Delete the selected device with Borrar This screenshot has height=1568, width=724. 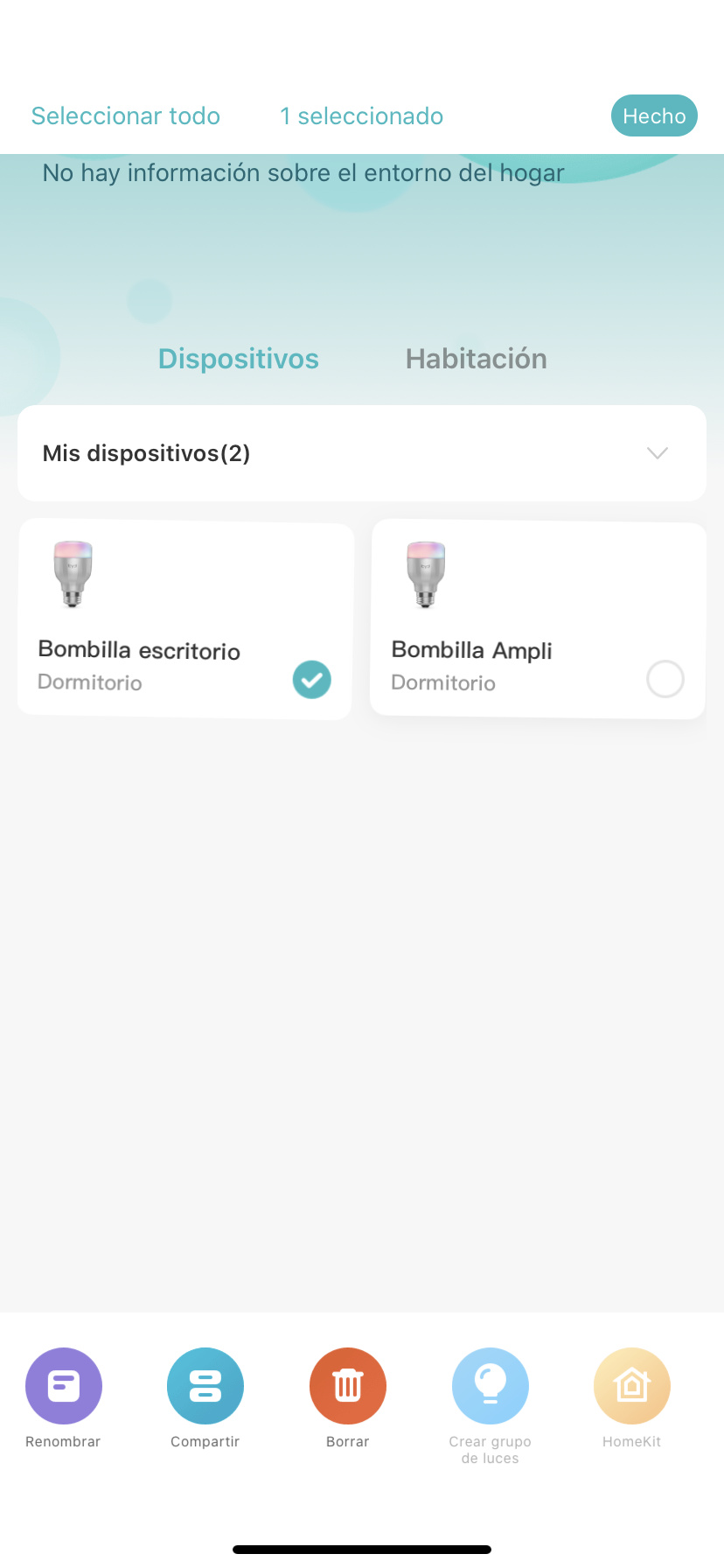tap(348, 1386)
